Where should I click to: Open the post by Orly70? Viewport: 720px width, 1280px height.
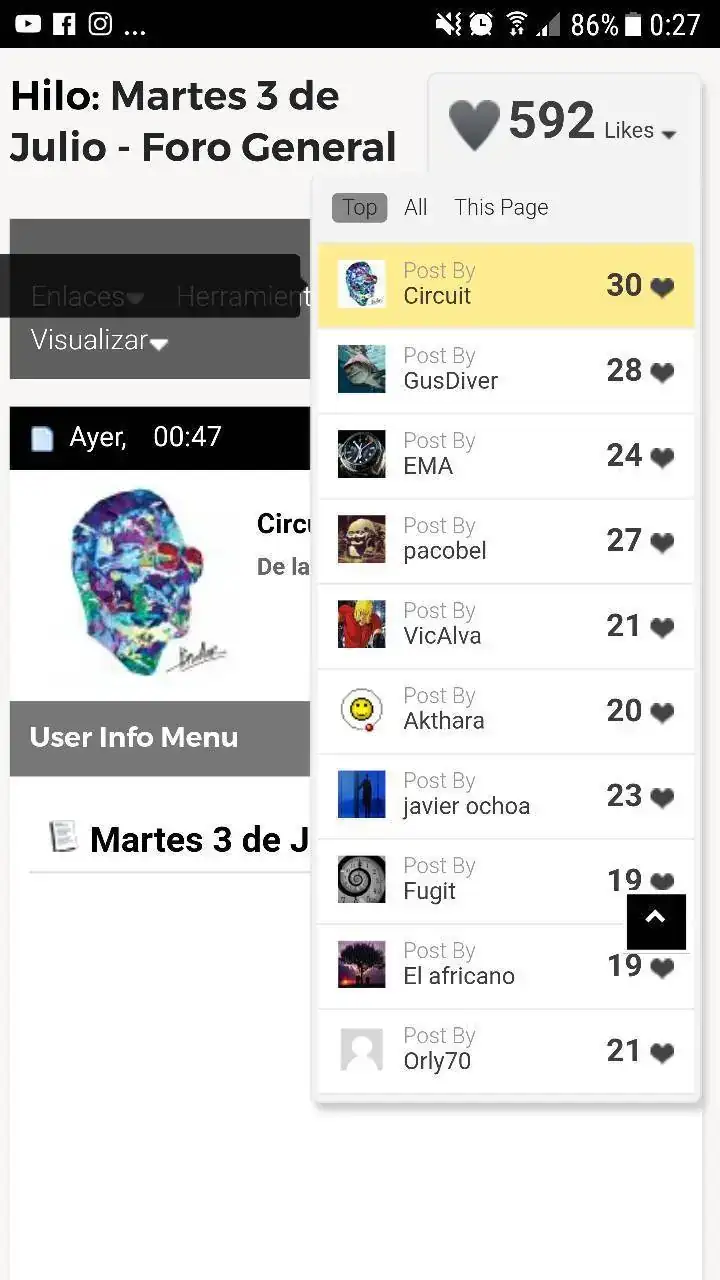[x=505, y=1050]
